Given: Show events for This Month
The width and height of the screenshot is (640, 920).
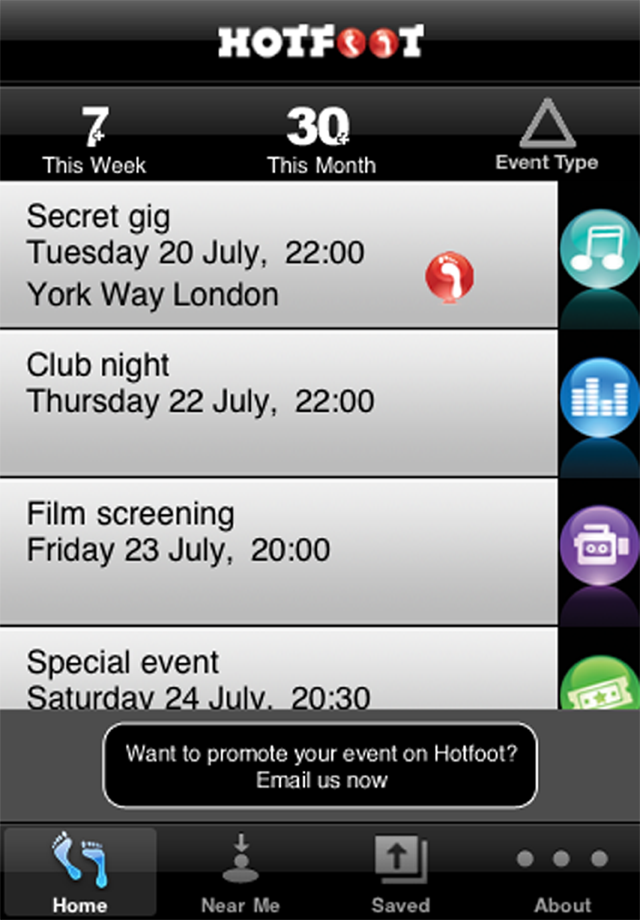Looking at the screenshot, I should tap(320, 140).
